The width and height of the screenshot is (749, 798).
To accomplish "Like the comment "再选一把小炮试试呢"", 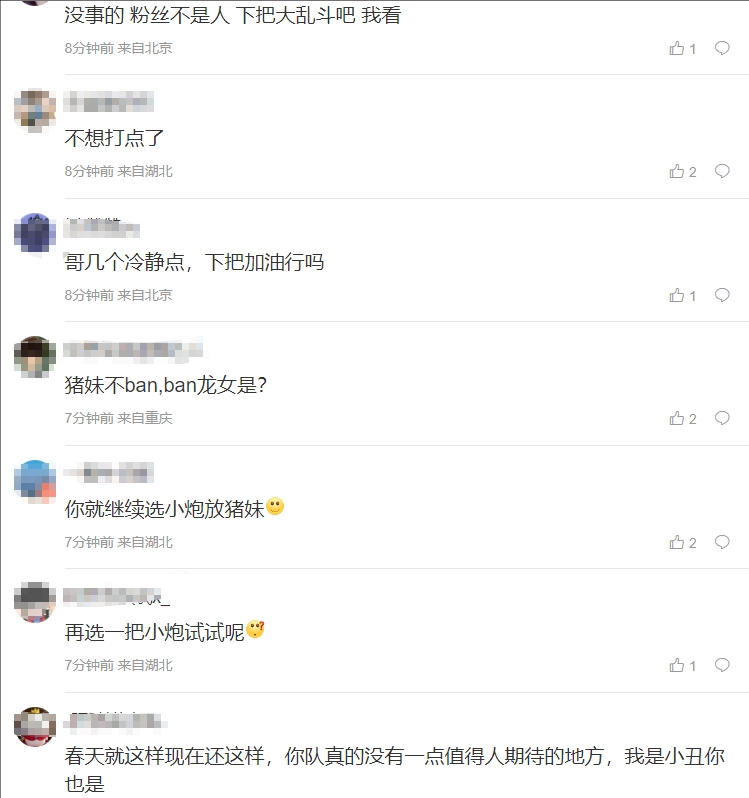I will [x=678, y=665].
